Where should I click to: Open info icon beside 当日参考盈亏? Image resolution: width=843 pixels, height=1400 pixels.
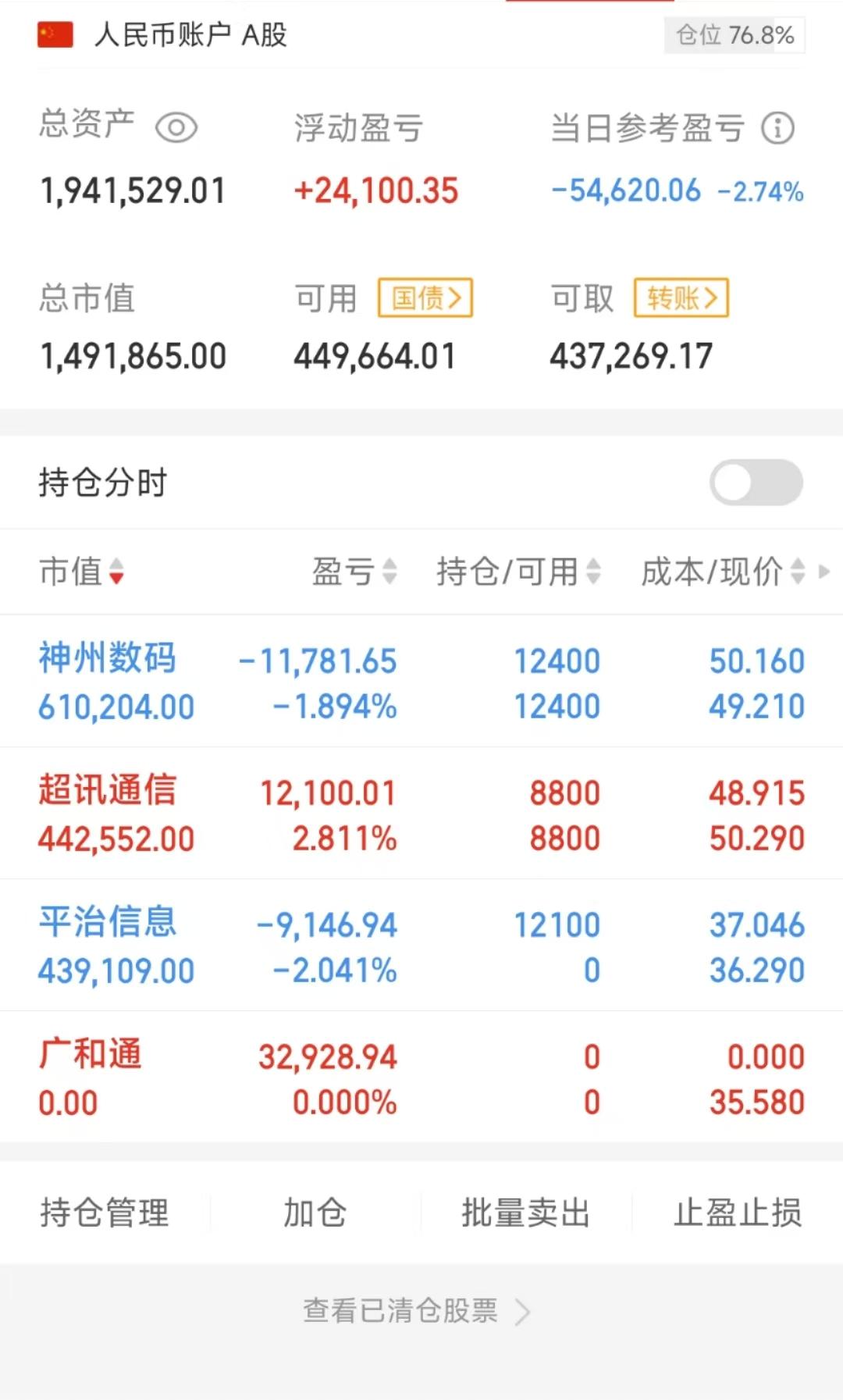click(777, 128)
